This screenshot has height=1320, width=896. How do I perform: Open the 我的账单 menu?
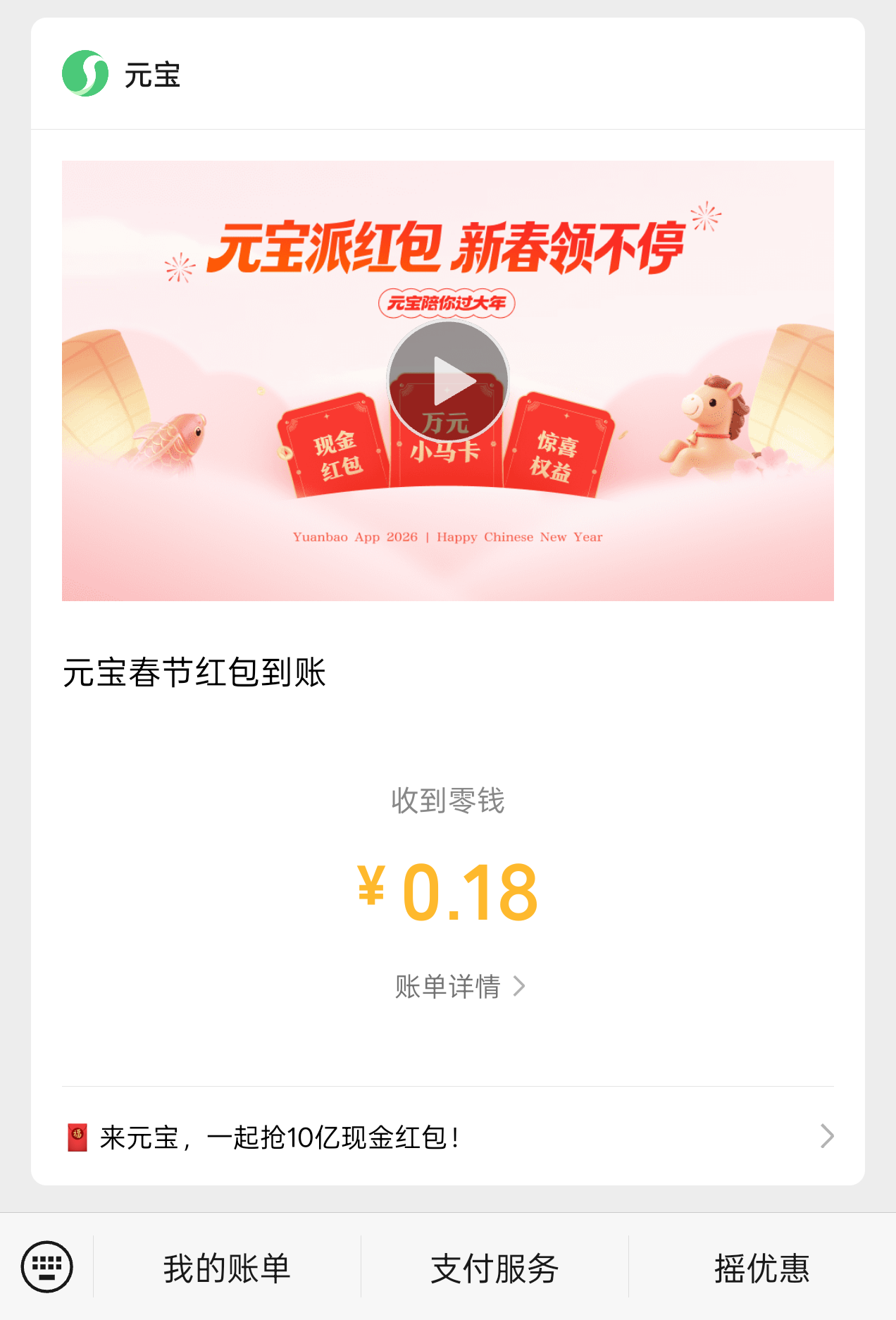227,1268
